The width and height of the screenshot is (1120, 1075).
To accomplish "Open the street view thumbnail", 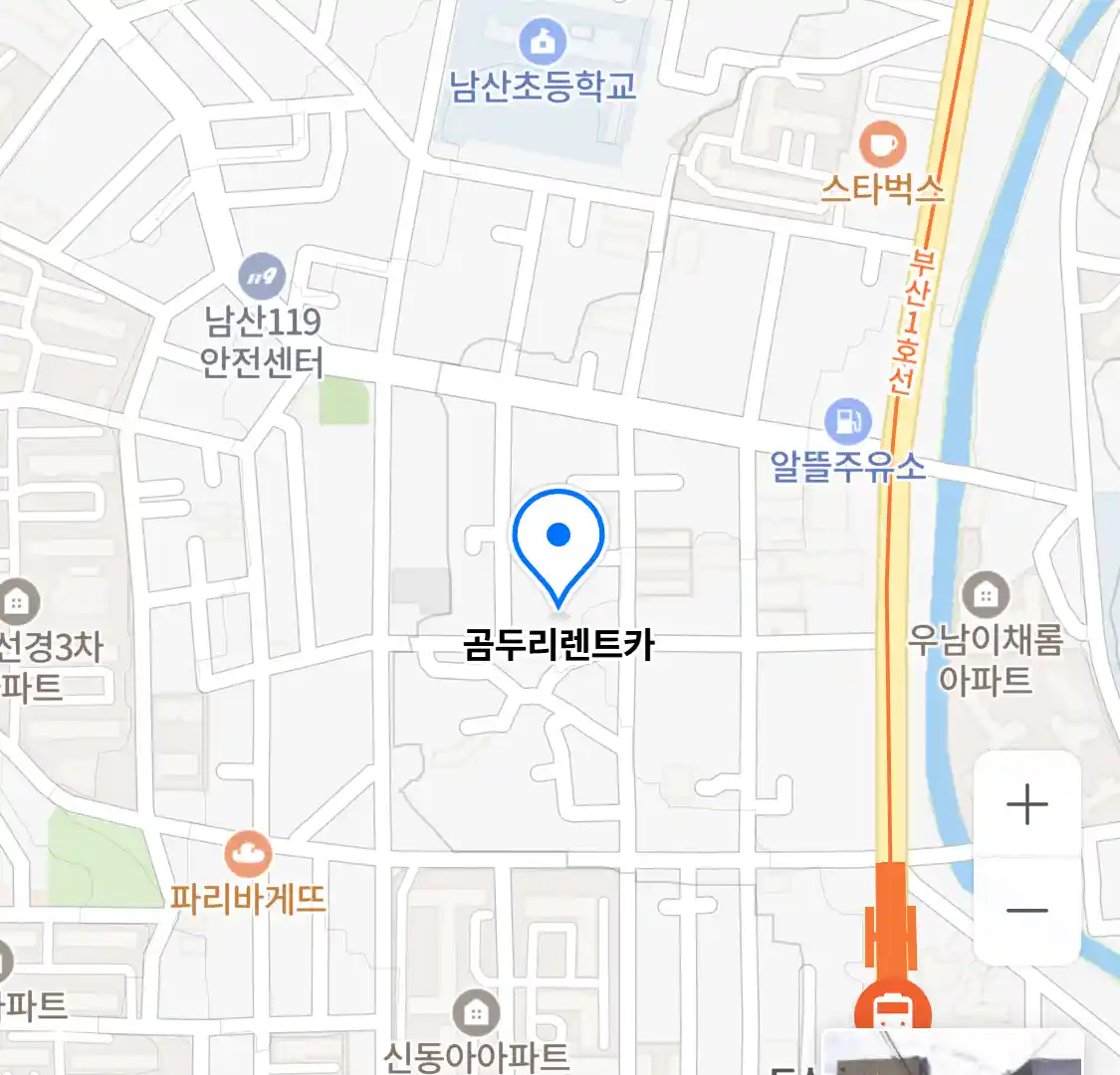I will 954,1053.
